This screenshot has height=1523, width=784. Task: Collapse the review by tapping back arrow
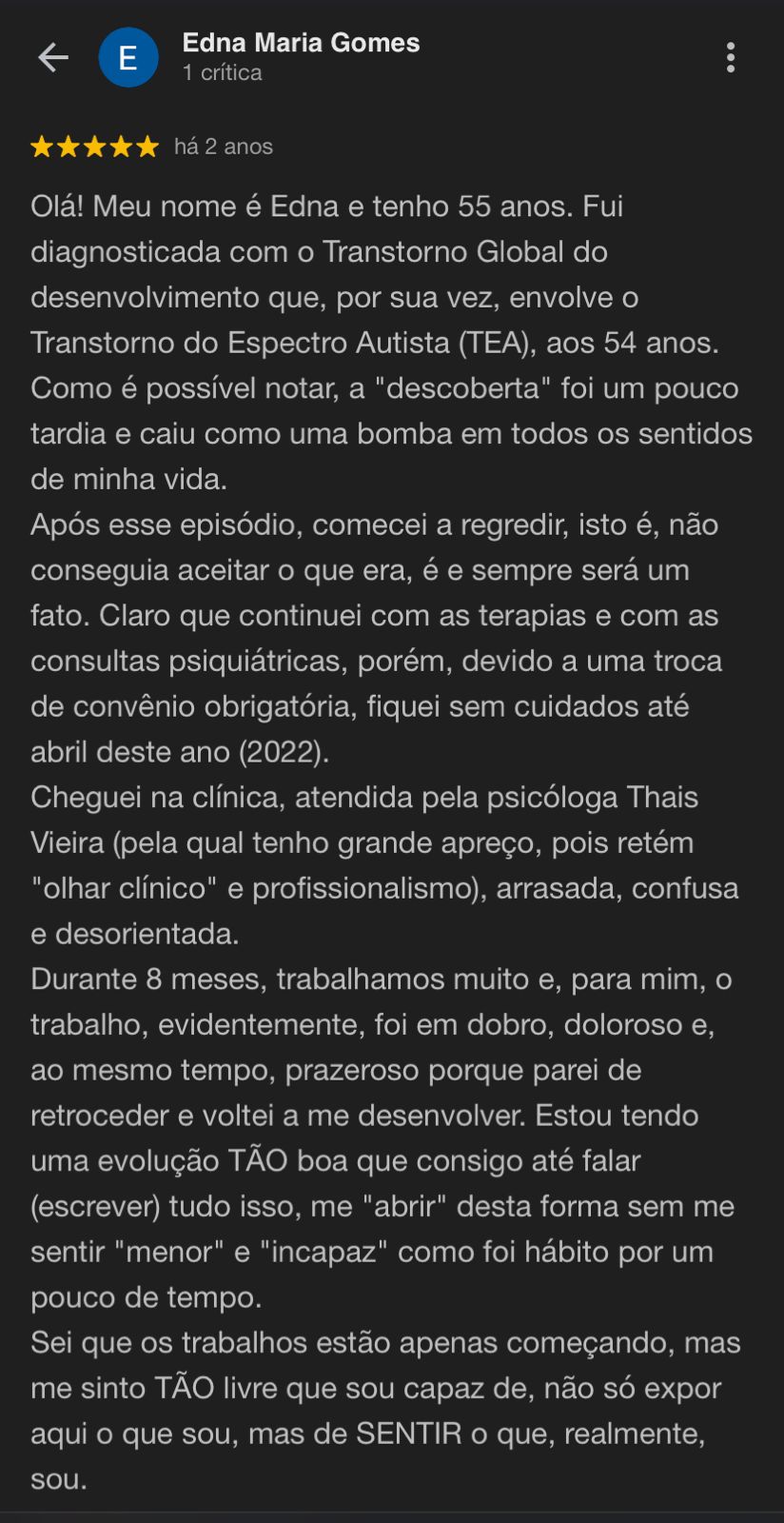(x=54, y=57)
